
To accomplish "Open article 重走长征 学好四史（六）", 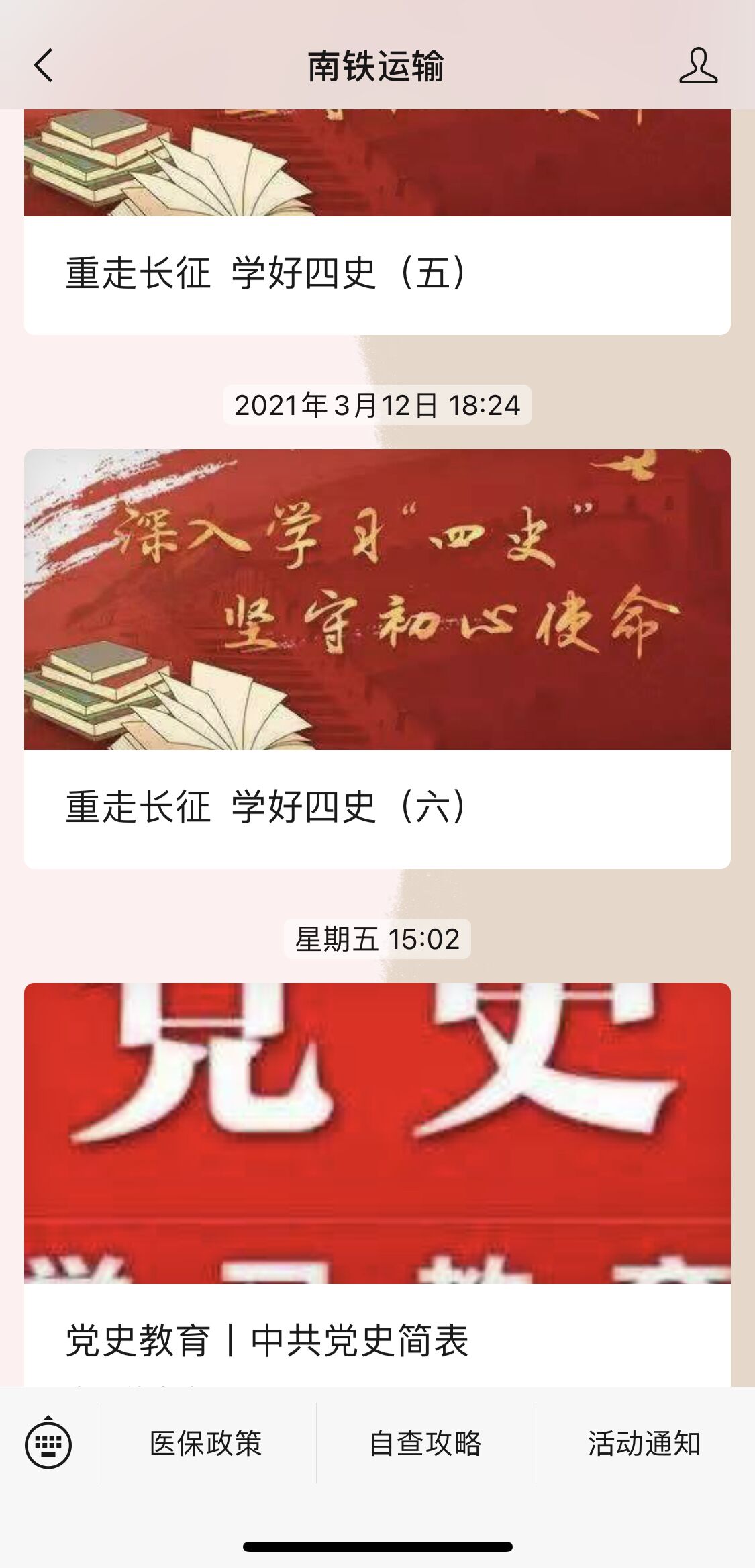I will point(377,659).
